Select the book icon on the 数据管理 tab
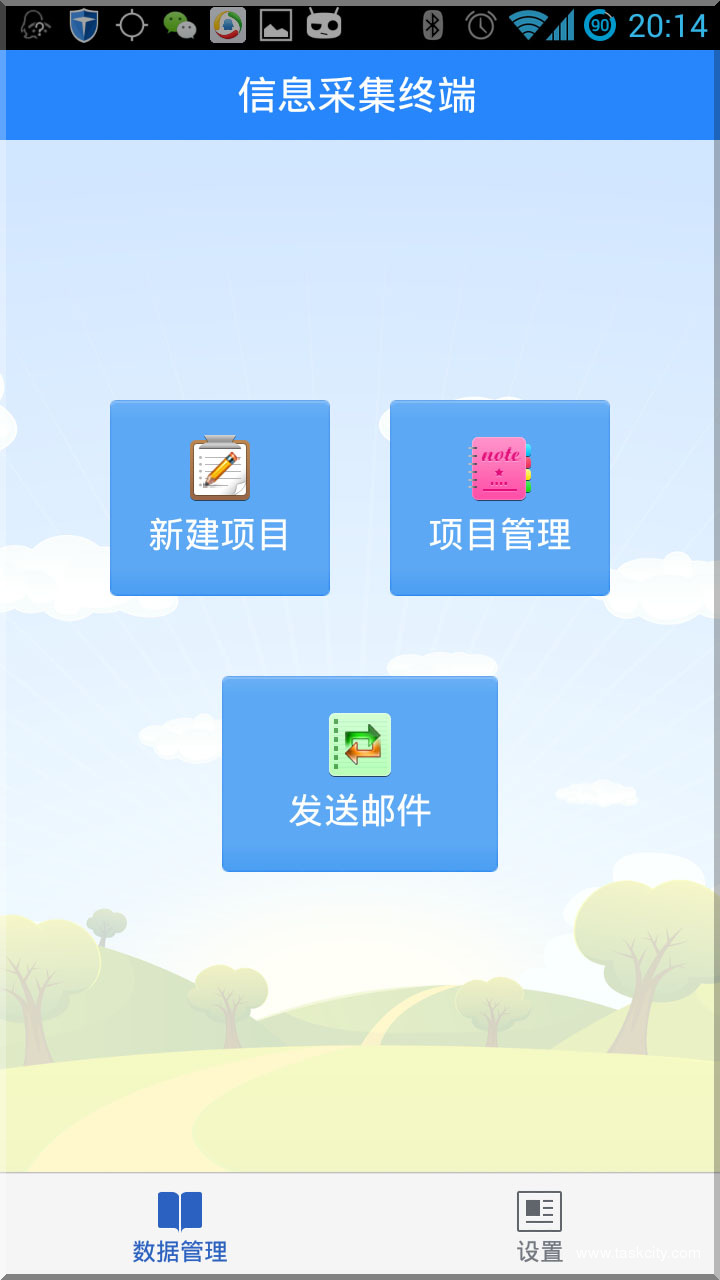This screenshot has height=1280, width=720. point(178,1209)
